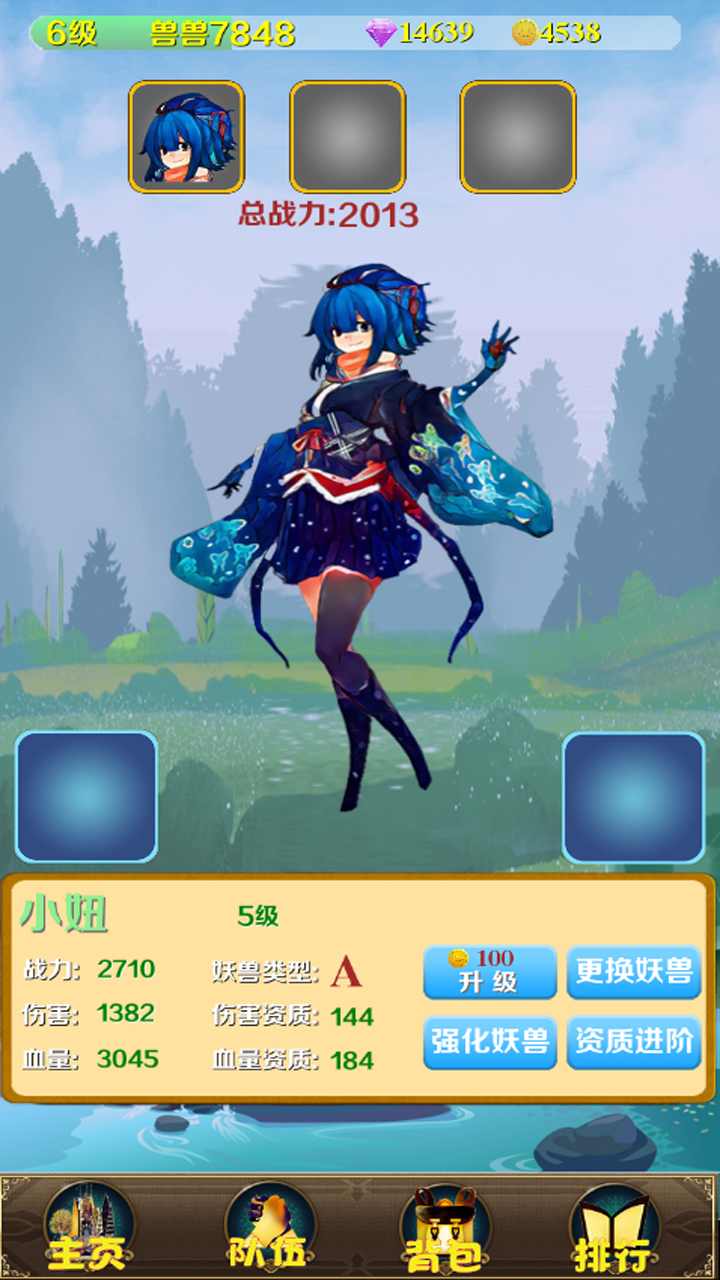Open the left bottom equipment slot
The width and height of the screenshot is (720, 1280).
(x=85, y=795)
